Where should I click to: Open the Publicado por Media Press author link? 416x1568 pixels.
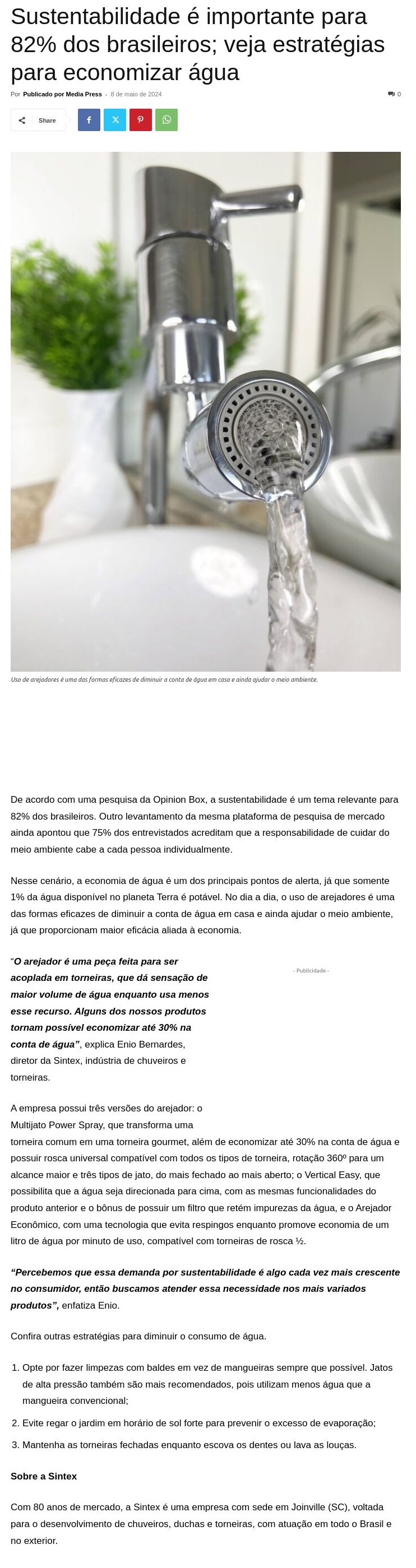tap(62, 94)
